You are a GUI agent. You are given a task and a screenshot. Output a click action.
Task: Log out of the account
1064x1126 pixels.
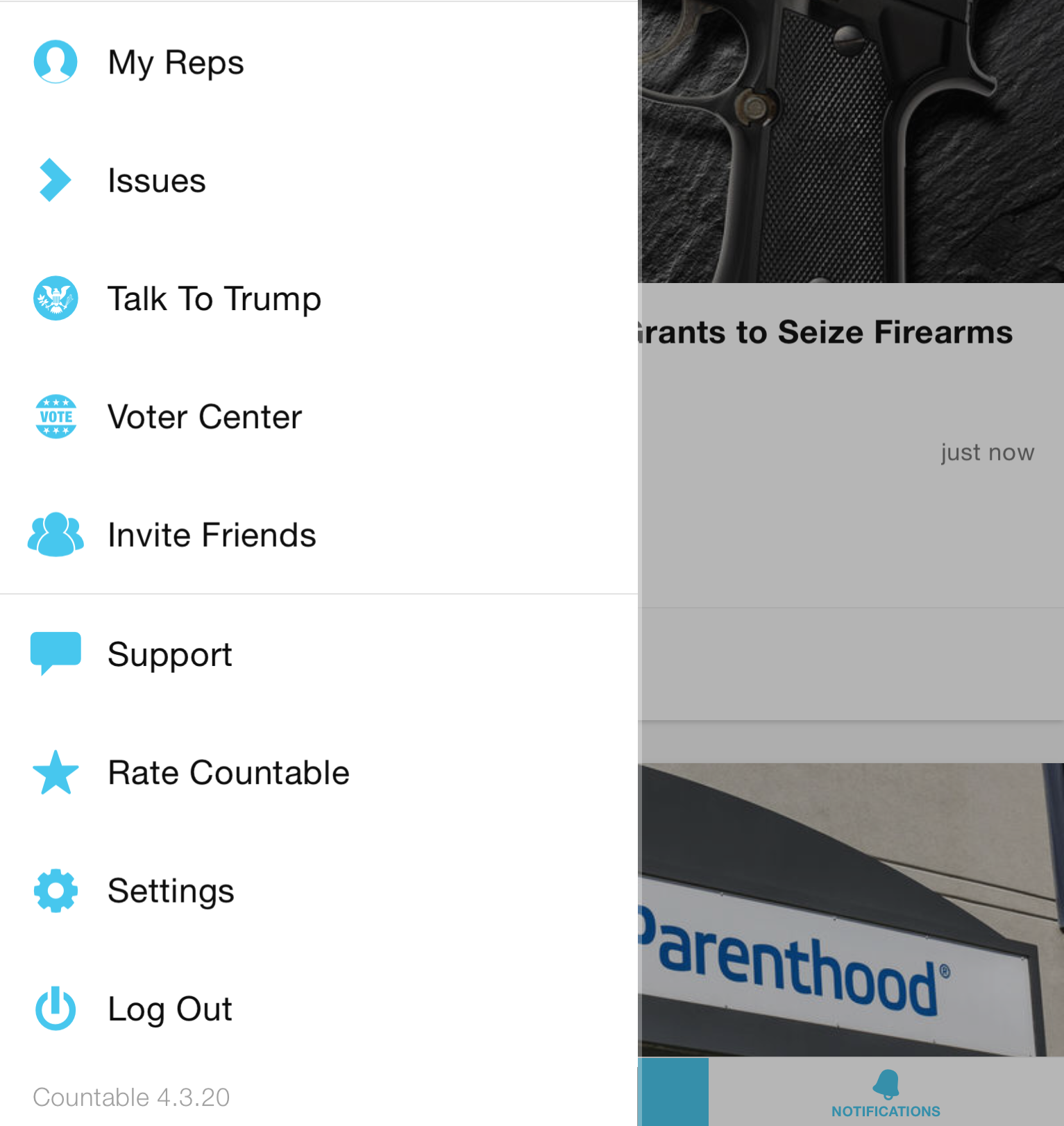[169, 1009]
